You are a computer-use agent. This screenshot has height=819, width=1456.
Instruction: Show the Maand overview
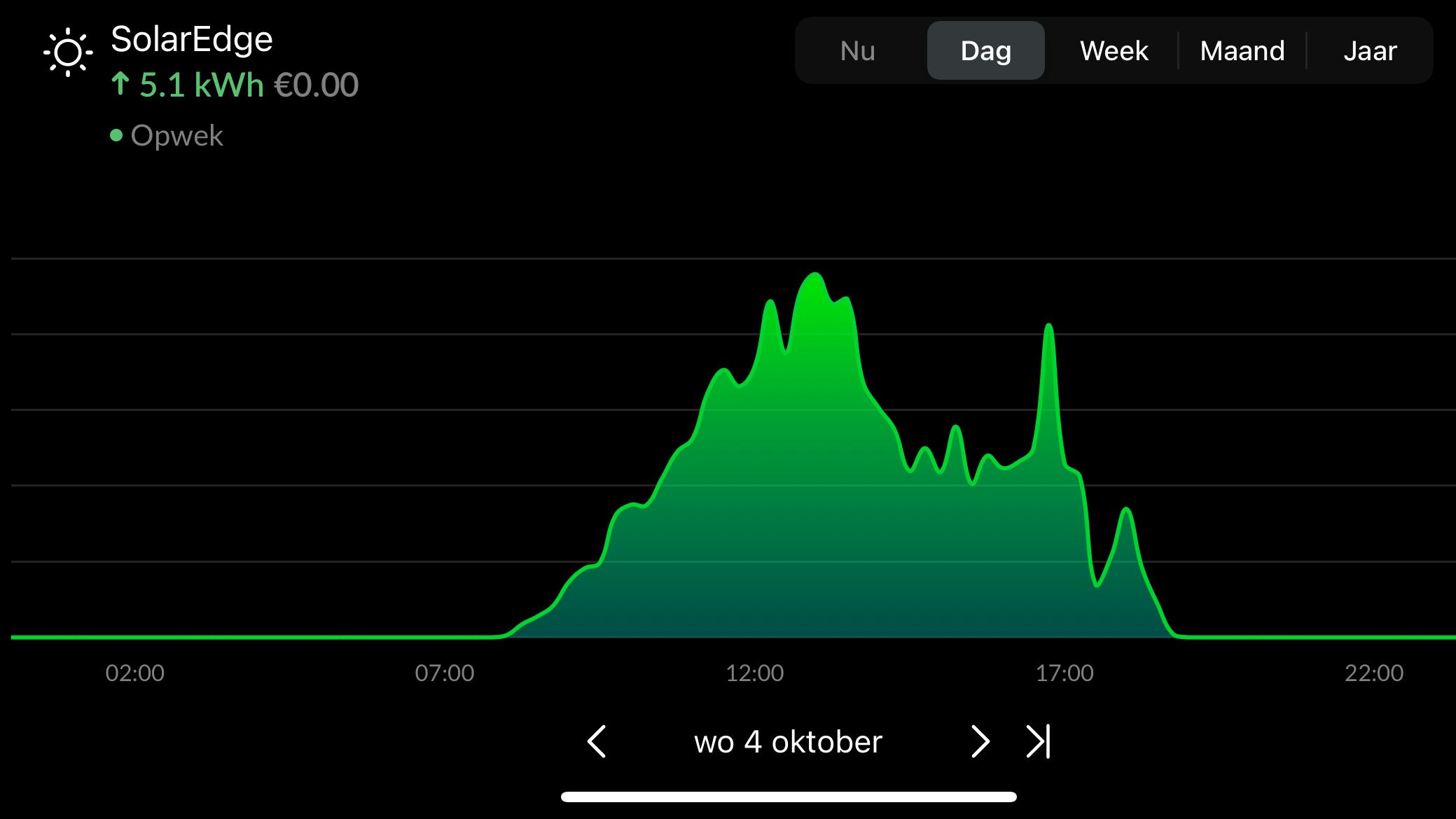pos(1242,50)
